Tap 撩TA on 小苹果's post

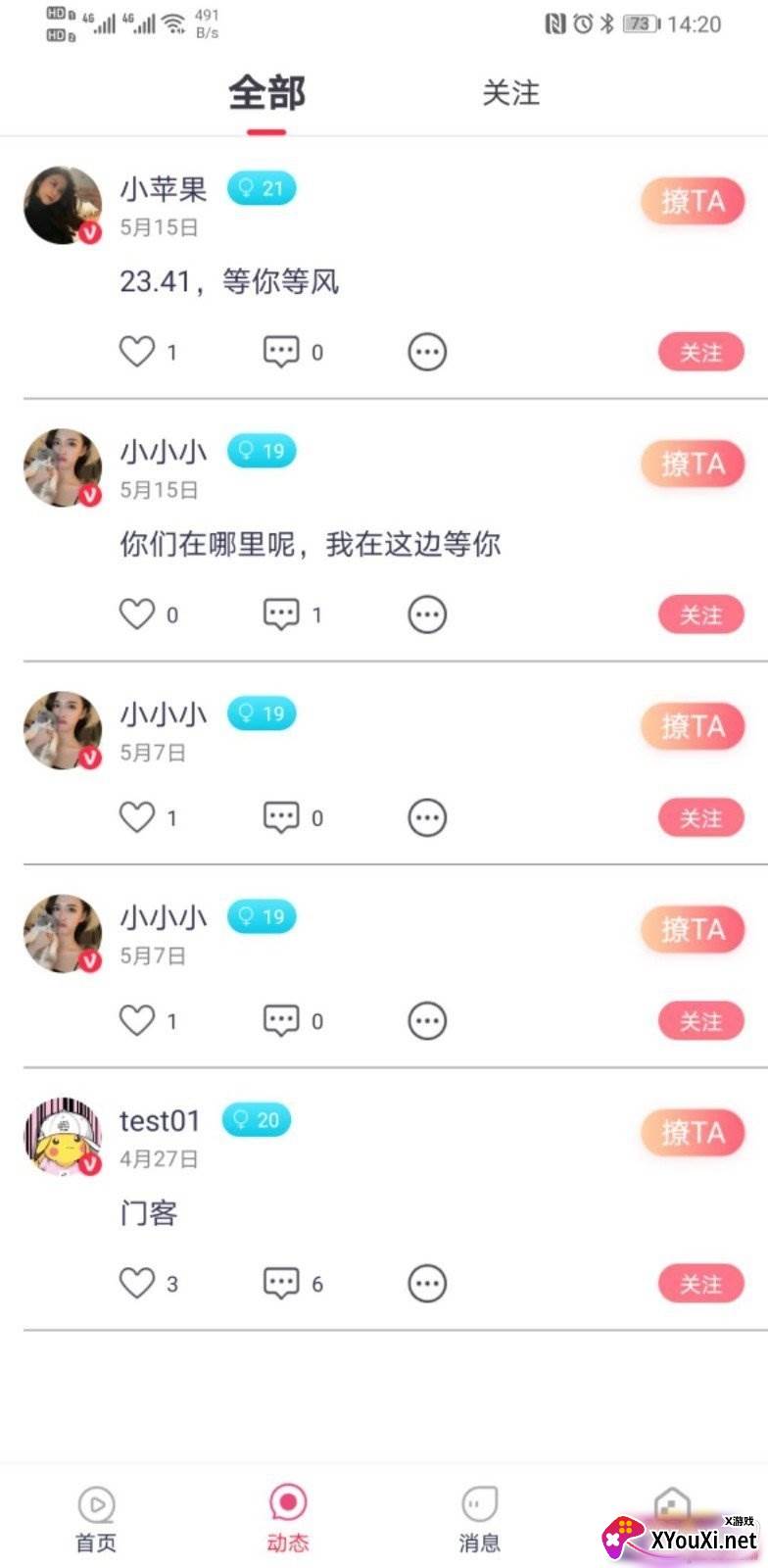pyautogui.click(x=693, y=200)
